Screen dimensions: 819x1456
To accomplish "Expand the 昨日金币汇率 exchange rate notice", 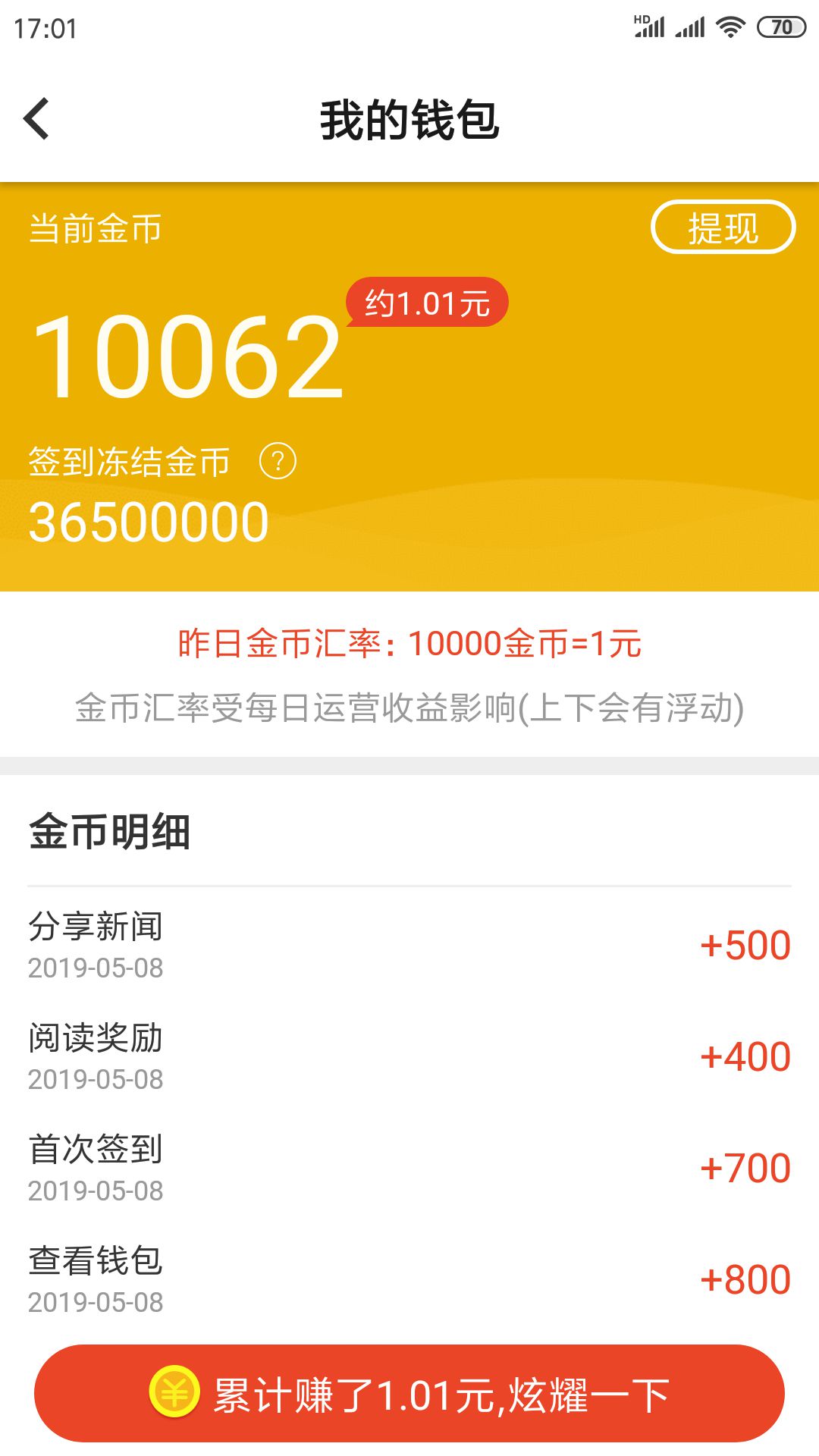I will (409, 644).
